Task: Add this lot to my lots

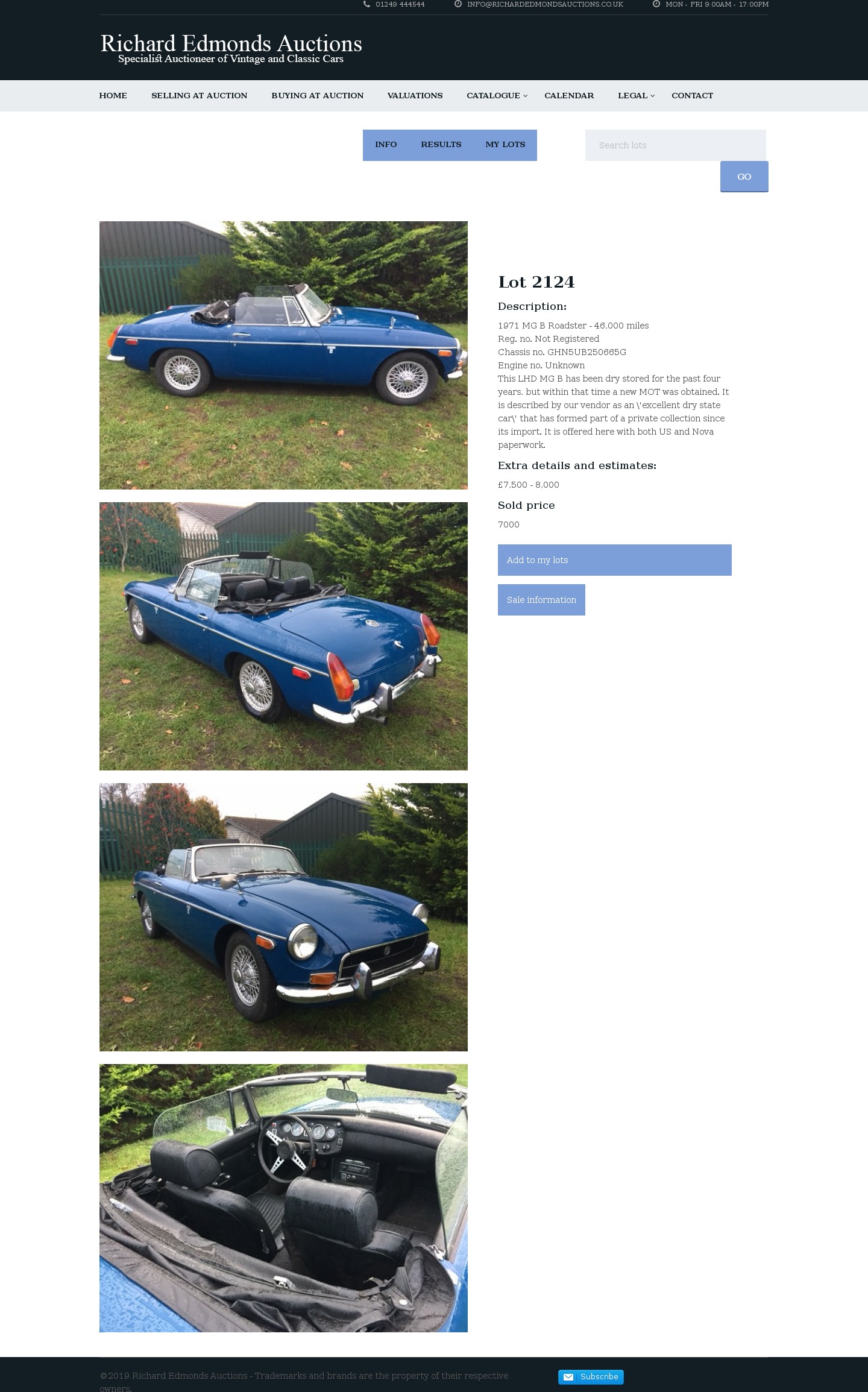Action: pos(614,560)
